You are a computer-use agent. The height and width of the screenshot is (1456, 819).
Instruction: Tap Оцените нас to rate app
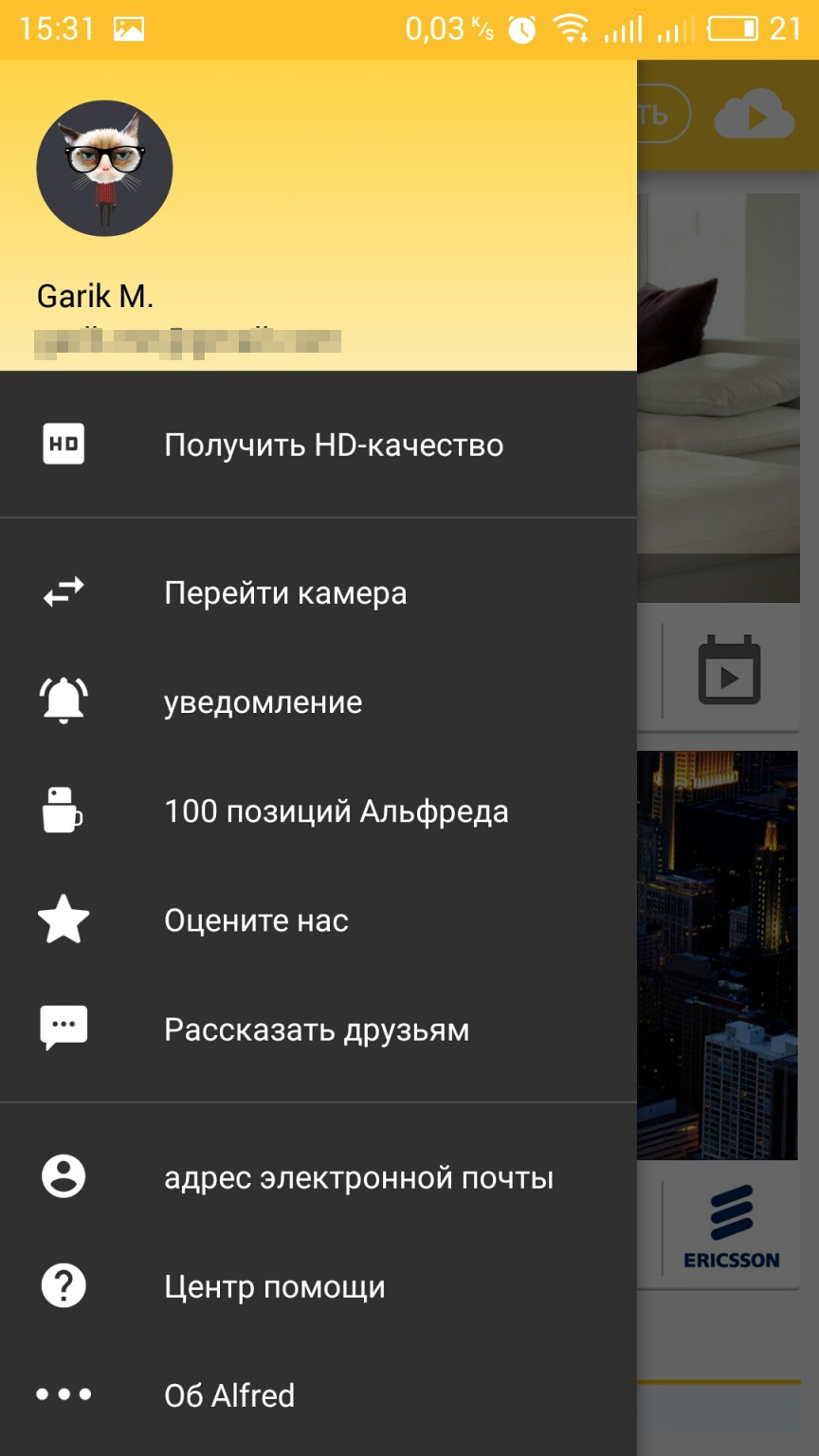[x=318, y=920]
